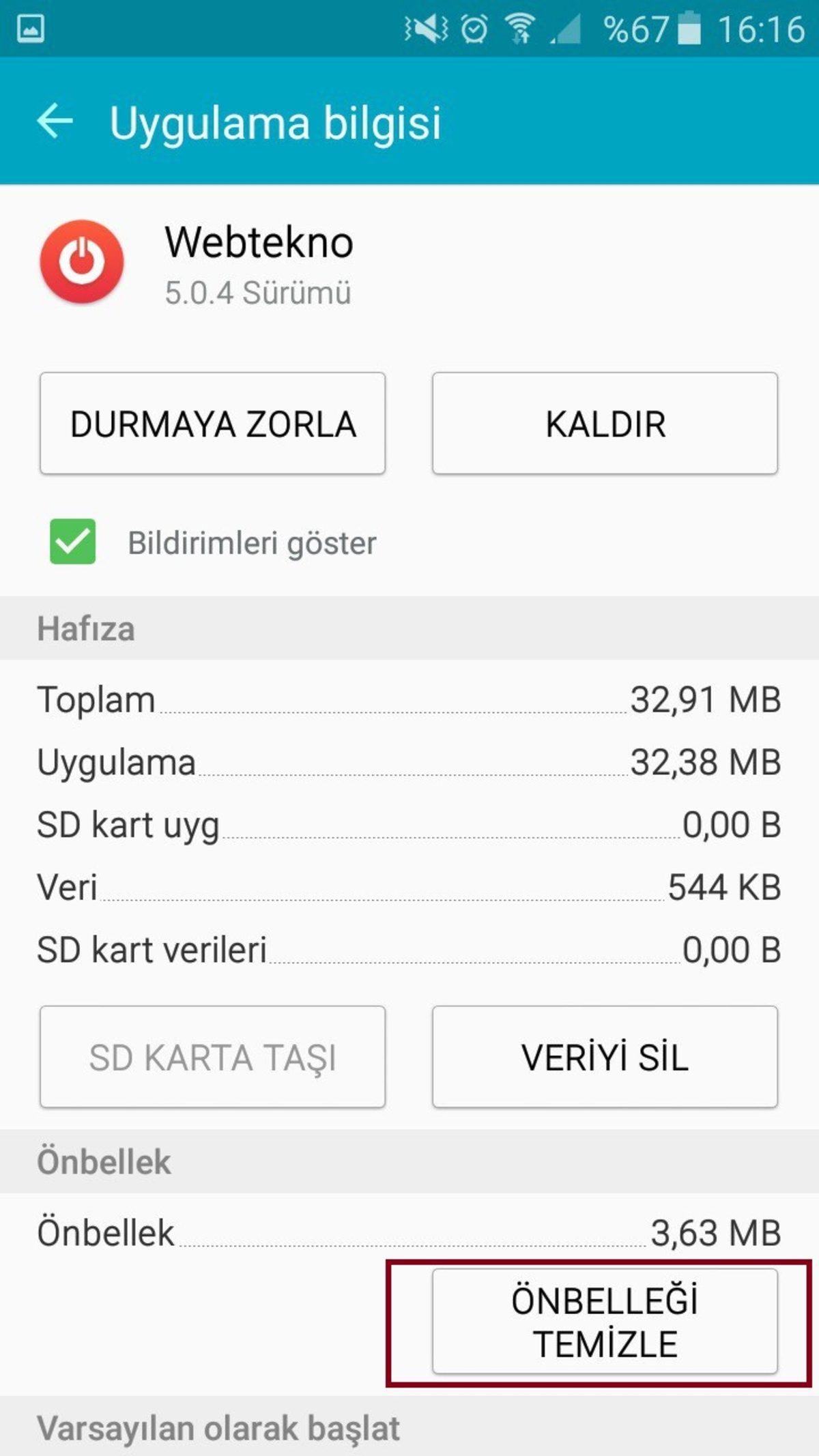Disable the Bildirimleri göster checkbox

point(71,543)
